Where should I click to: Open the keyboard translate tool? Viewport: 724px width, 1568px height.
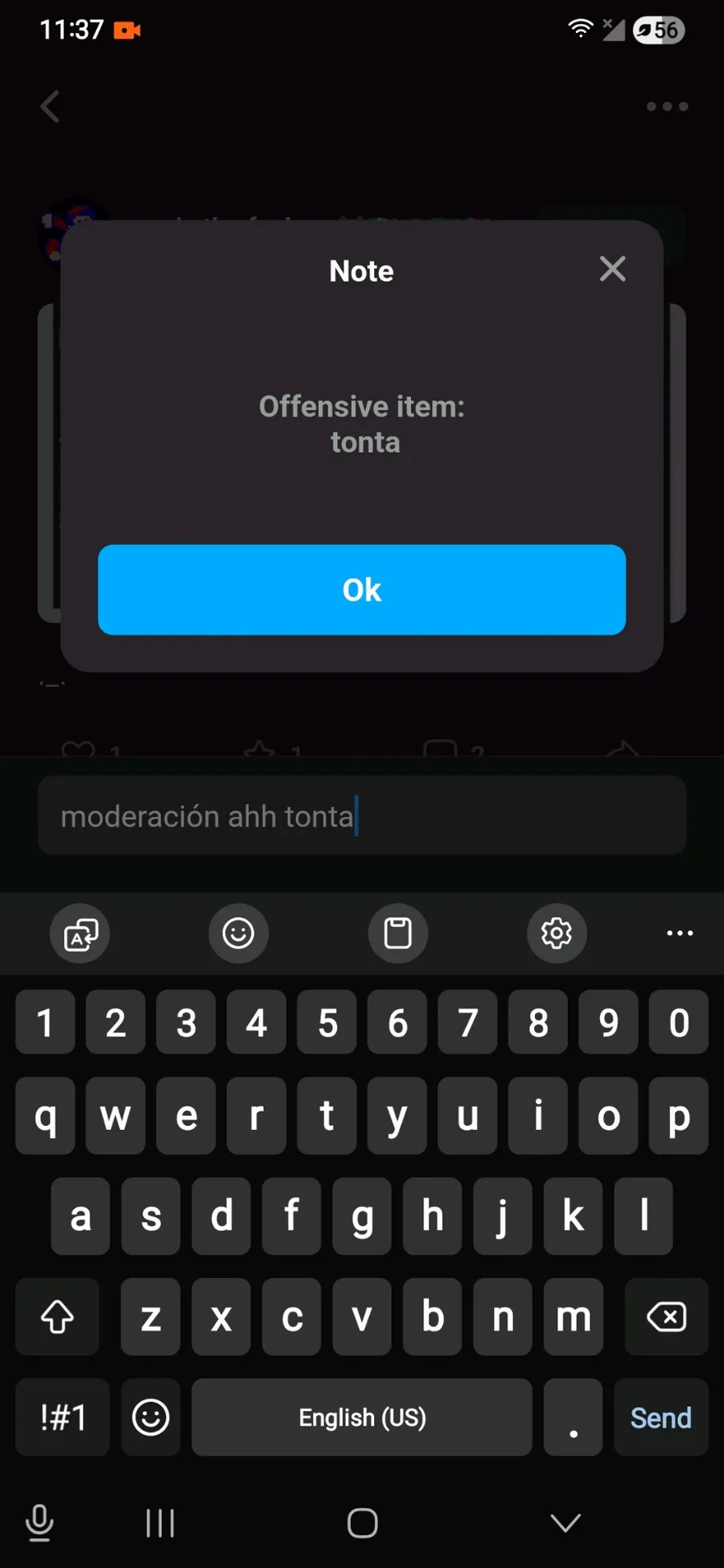[x=80, y=934]
